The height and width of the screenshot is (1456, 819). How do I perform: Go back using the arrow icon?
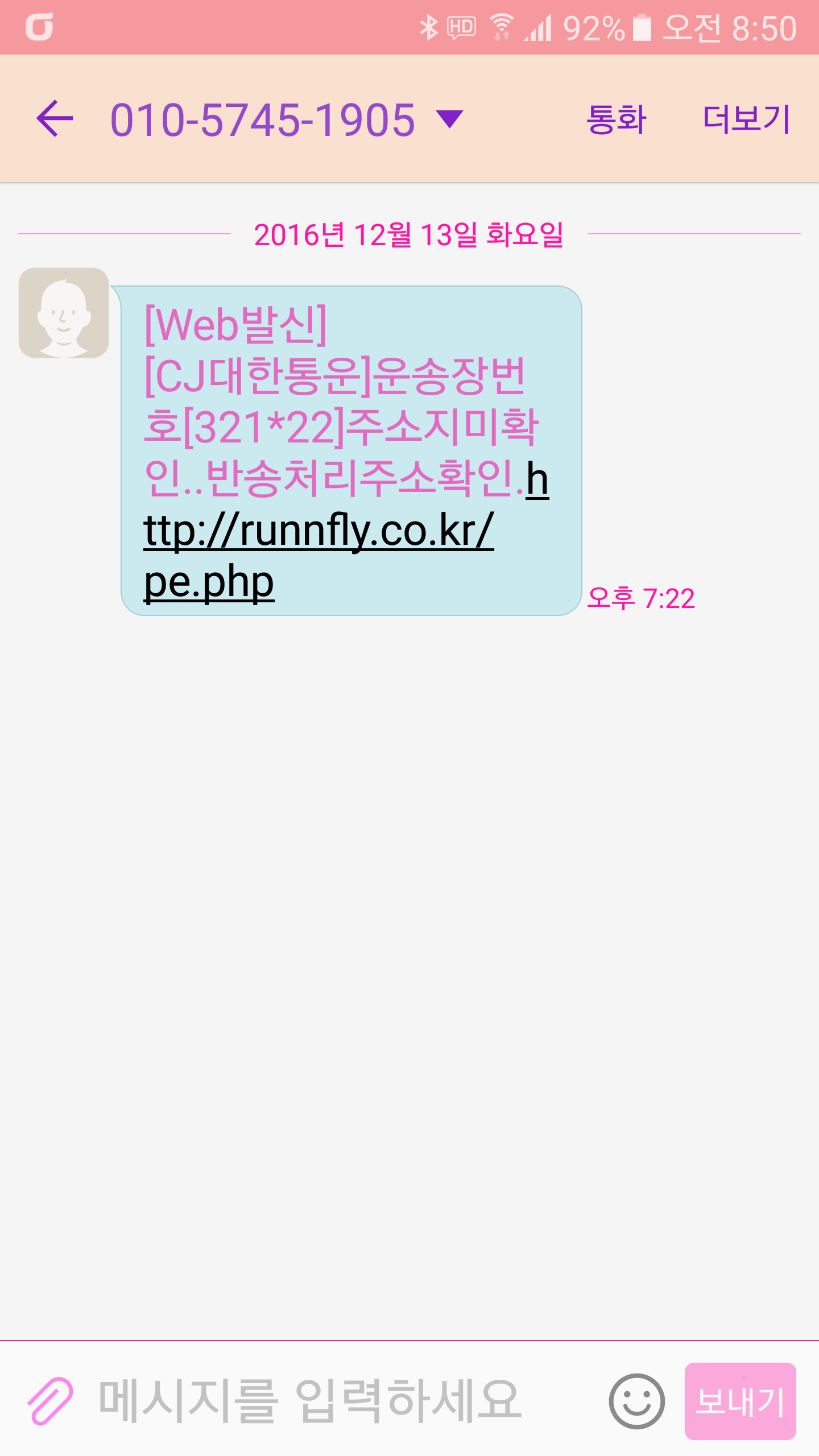[x=55, y=118]
